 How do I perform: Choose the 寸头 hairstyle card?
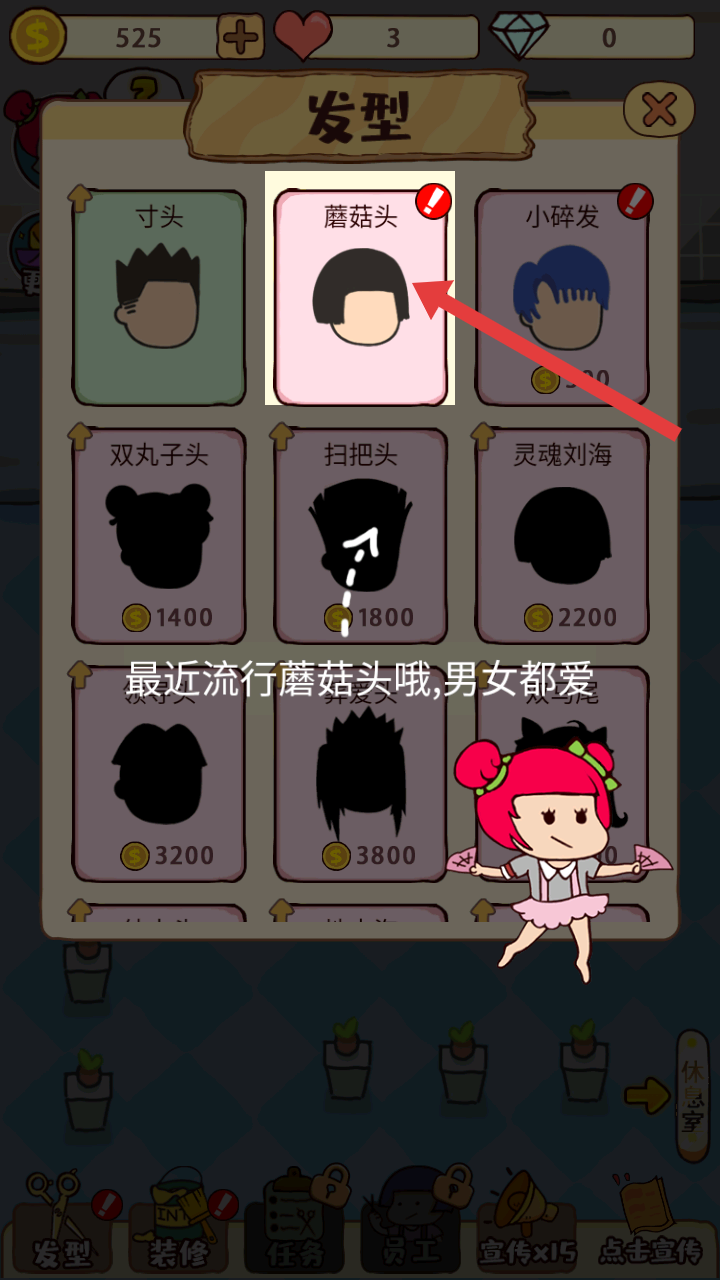pos(159,297)
